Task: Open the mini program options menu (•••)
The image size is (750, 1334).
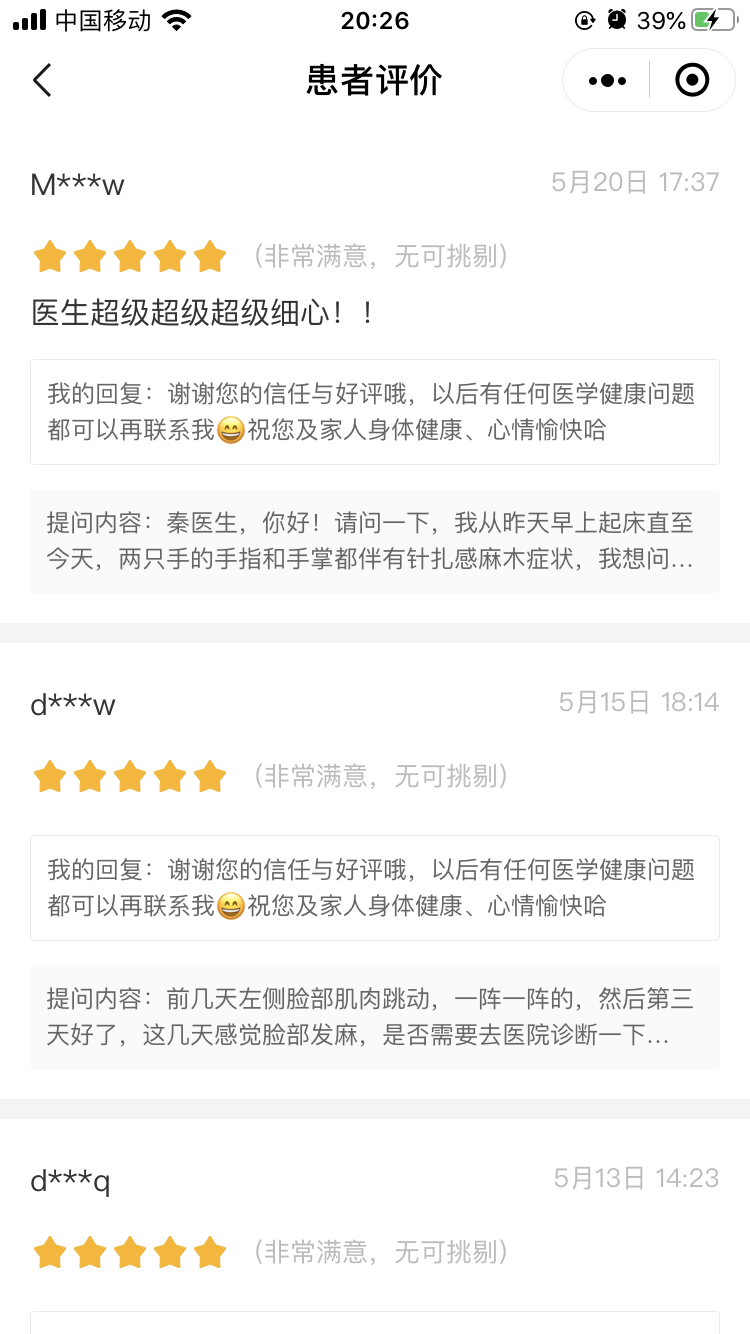Action: click(x=605, y=80)
